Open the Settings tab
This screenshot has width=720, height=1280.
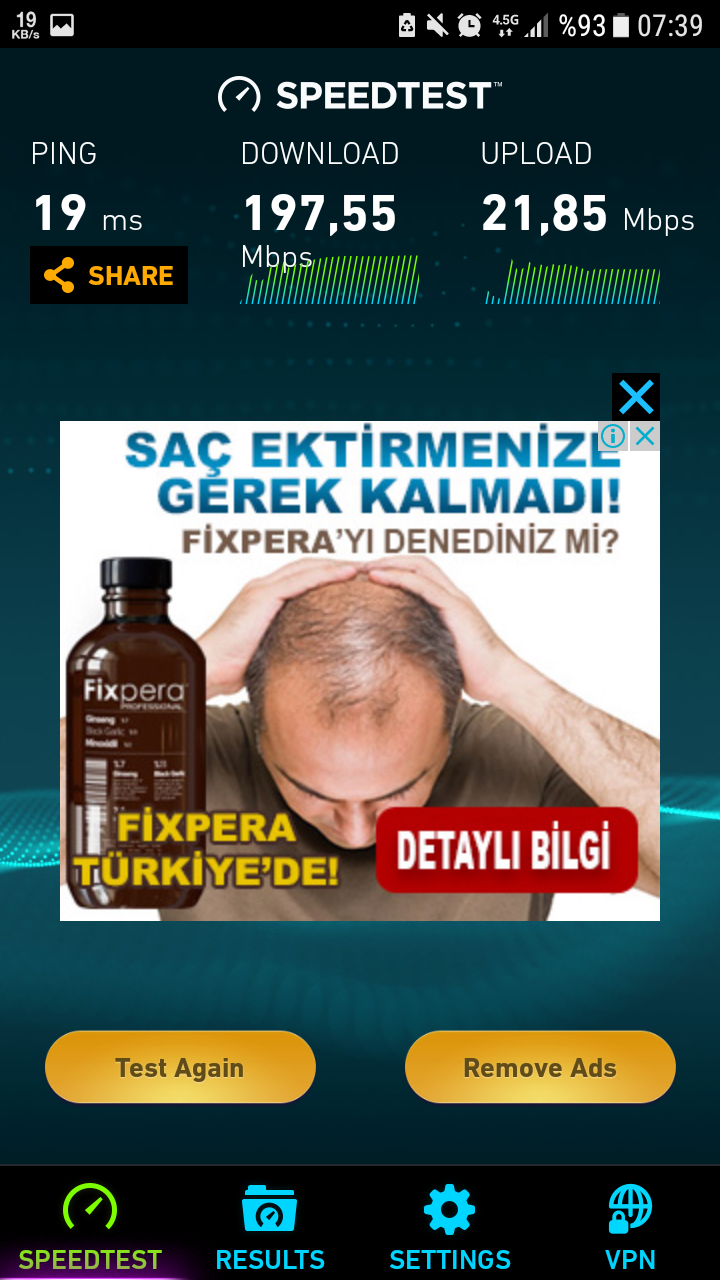pyautogui.click(x=450, y=1225)
